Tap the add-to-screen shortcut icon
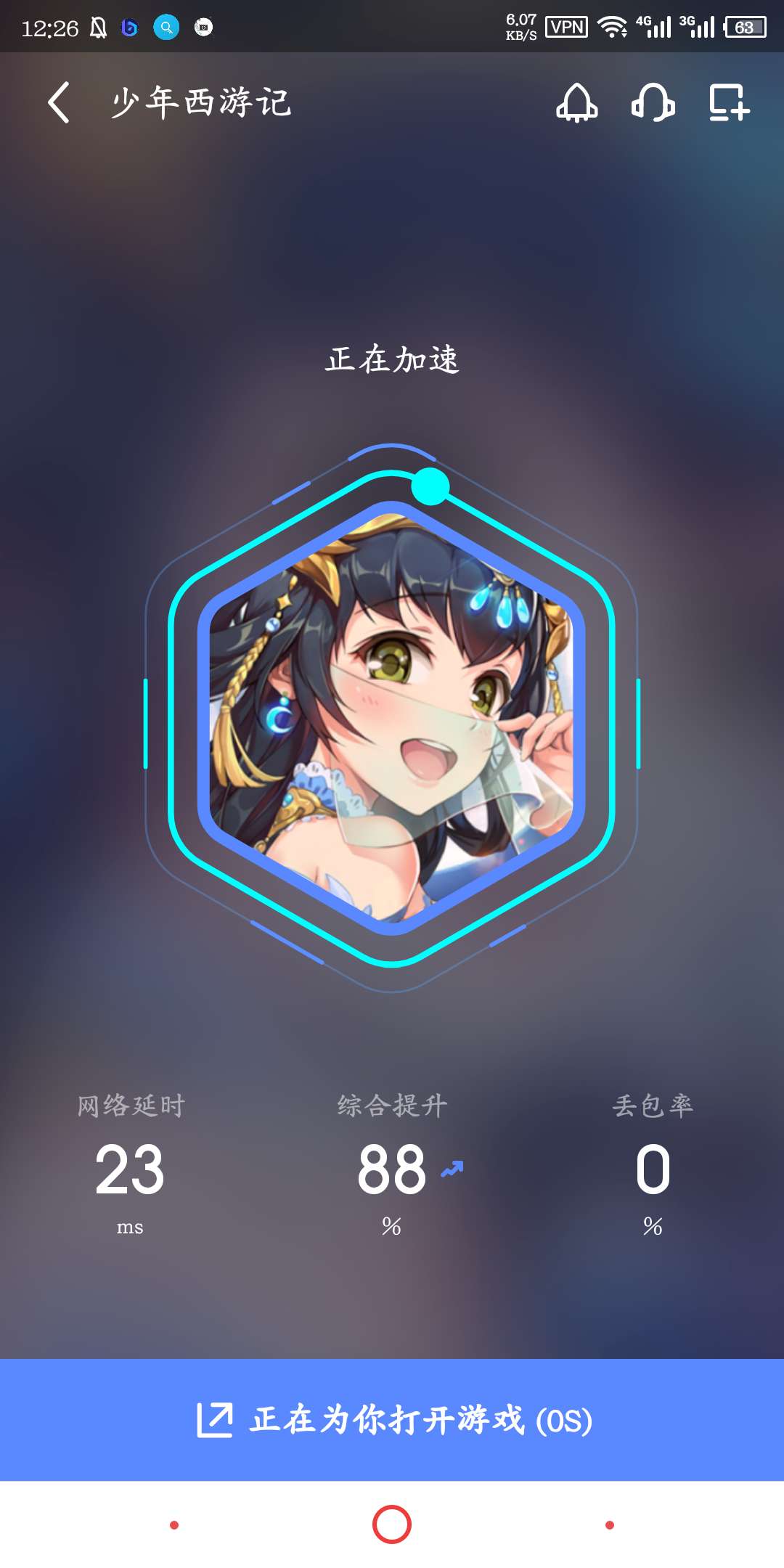 [x=729, y=102]
